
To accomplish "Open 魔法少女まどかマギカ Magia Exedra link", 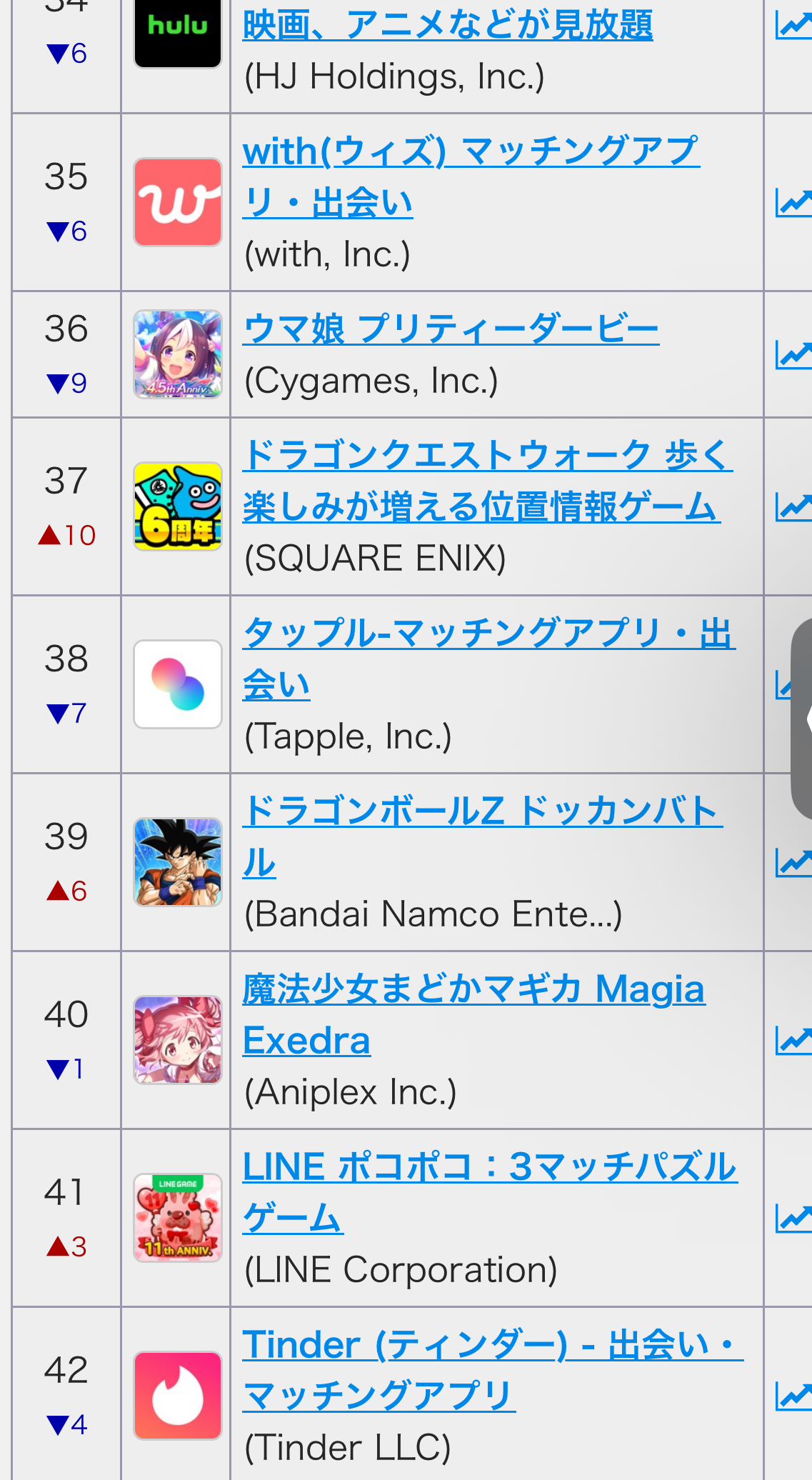I will coord(473,991).
